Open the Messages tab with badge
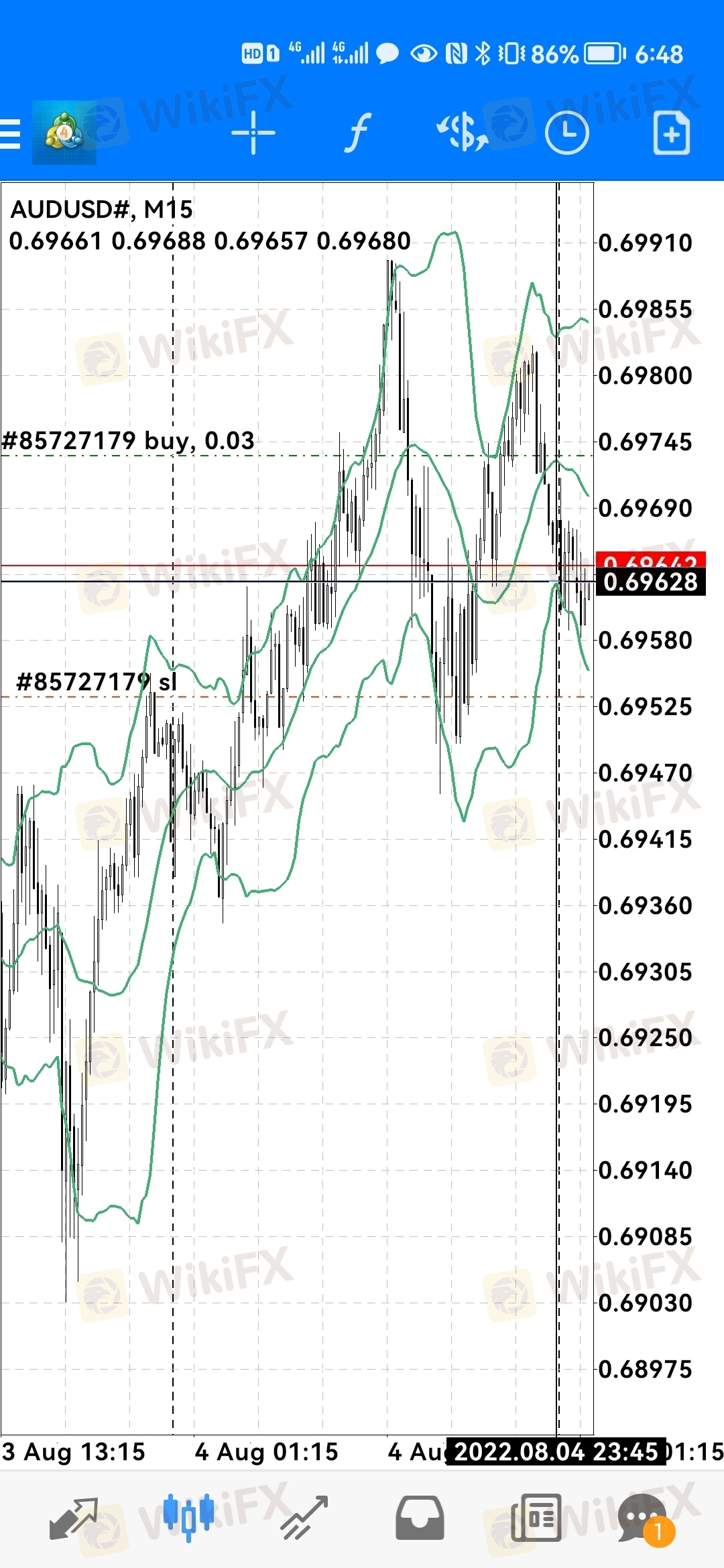 [646, 1519]
